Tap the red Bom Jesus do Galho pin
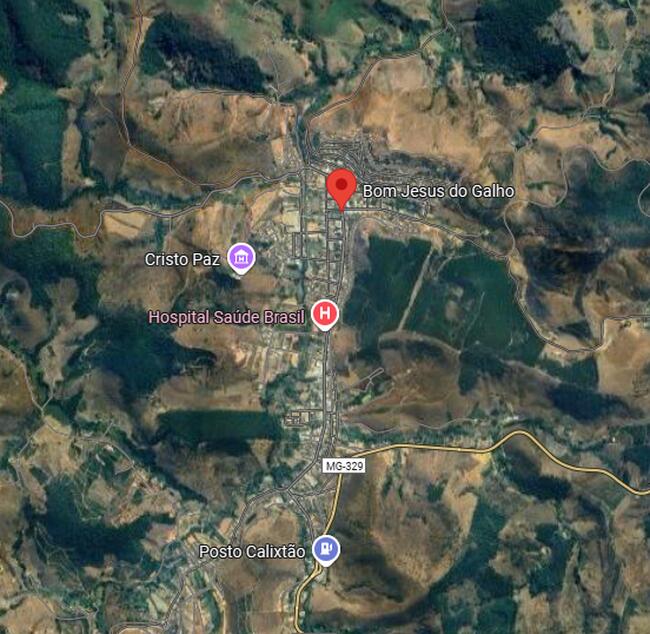Image resolution: width=650 pixels, height=634 pixels. [342, 188]
